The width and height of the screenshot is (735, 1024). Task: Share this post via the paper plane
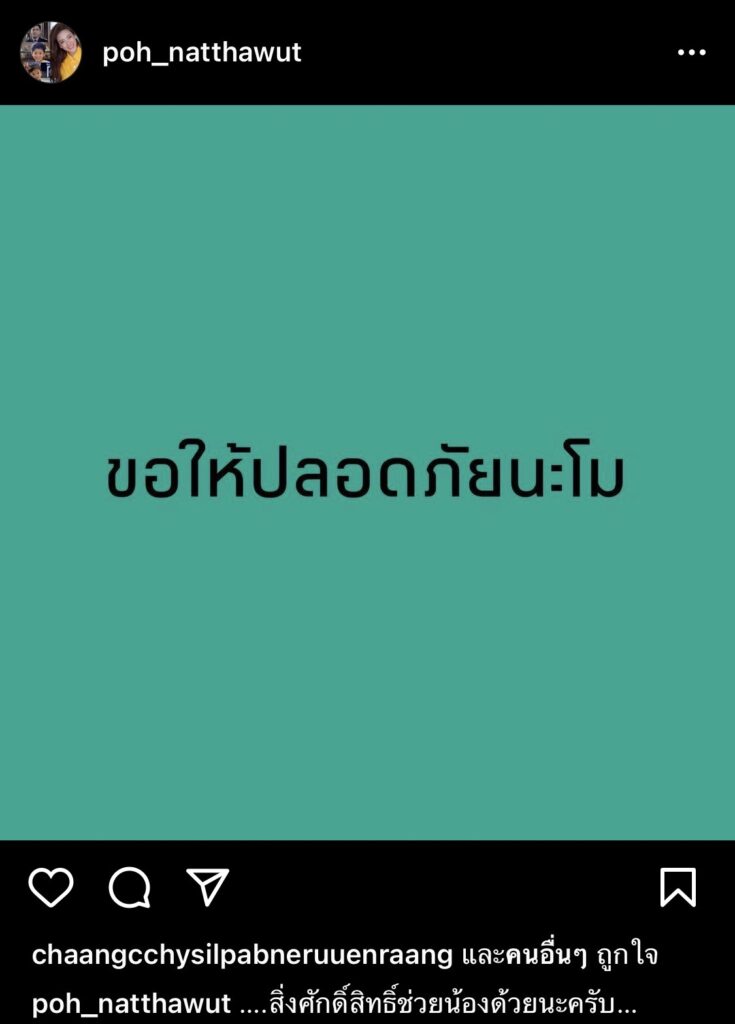tap(208, 887)
